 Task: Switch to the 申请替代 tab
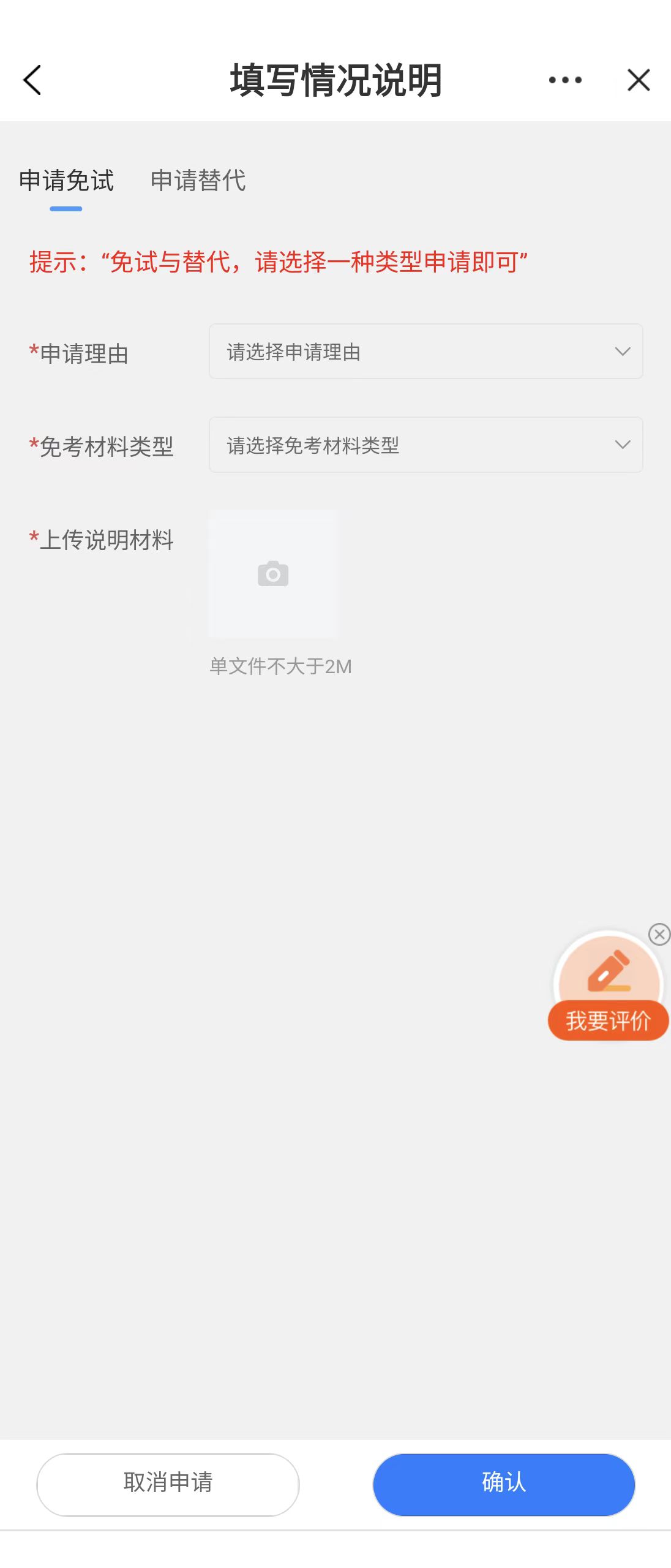[x=198, y=181]
